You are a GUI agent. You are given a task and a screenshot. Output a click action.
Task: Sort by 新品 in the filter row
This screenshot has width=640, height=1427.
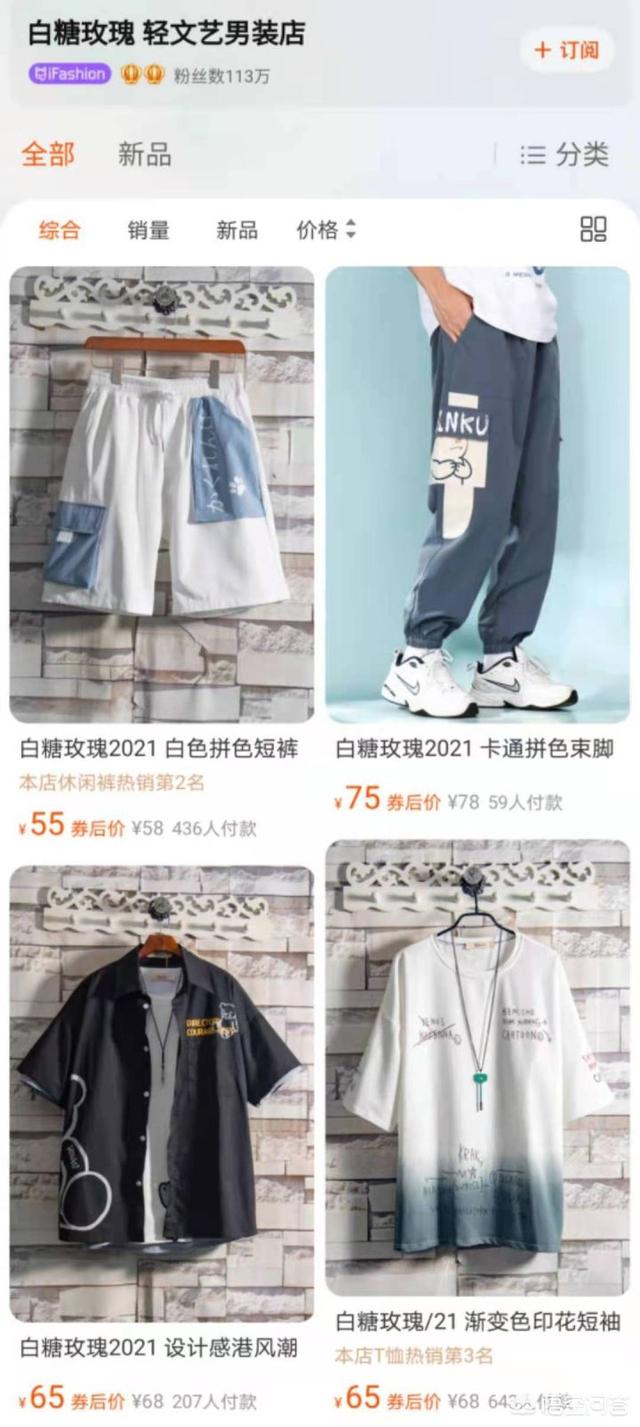click(237, 230)
